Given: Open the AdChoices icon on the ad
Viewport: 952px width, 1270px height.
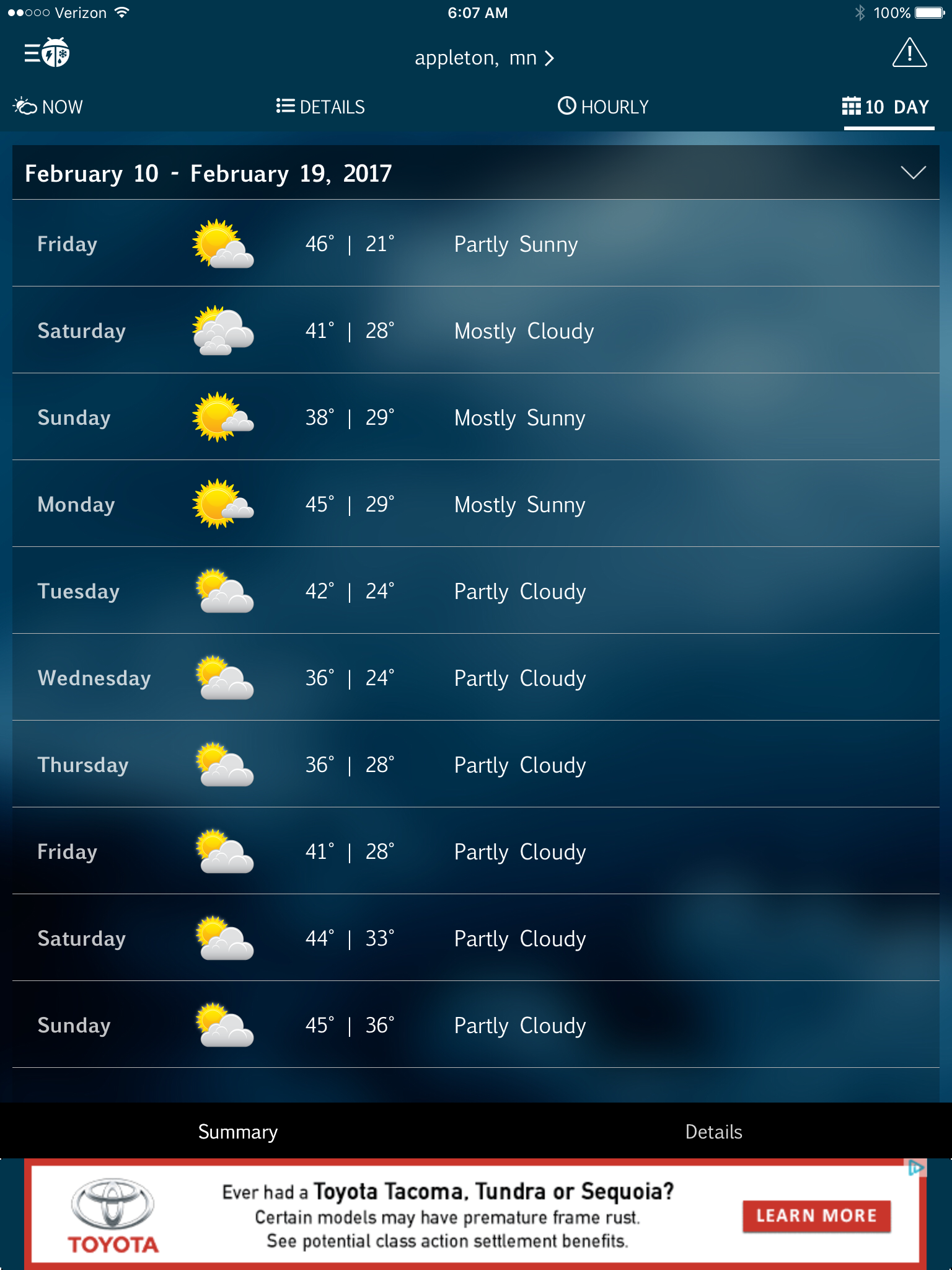Looking at the screenshot, I should (917, 1168).
